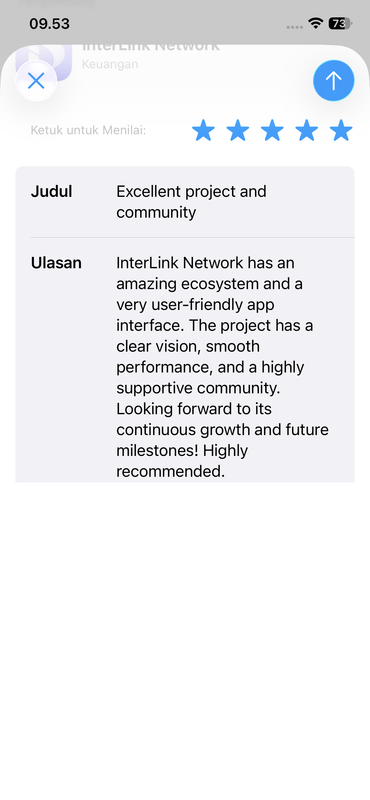Set the rating to two stars
370x800 pixels.
238,131
